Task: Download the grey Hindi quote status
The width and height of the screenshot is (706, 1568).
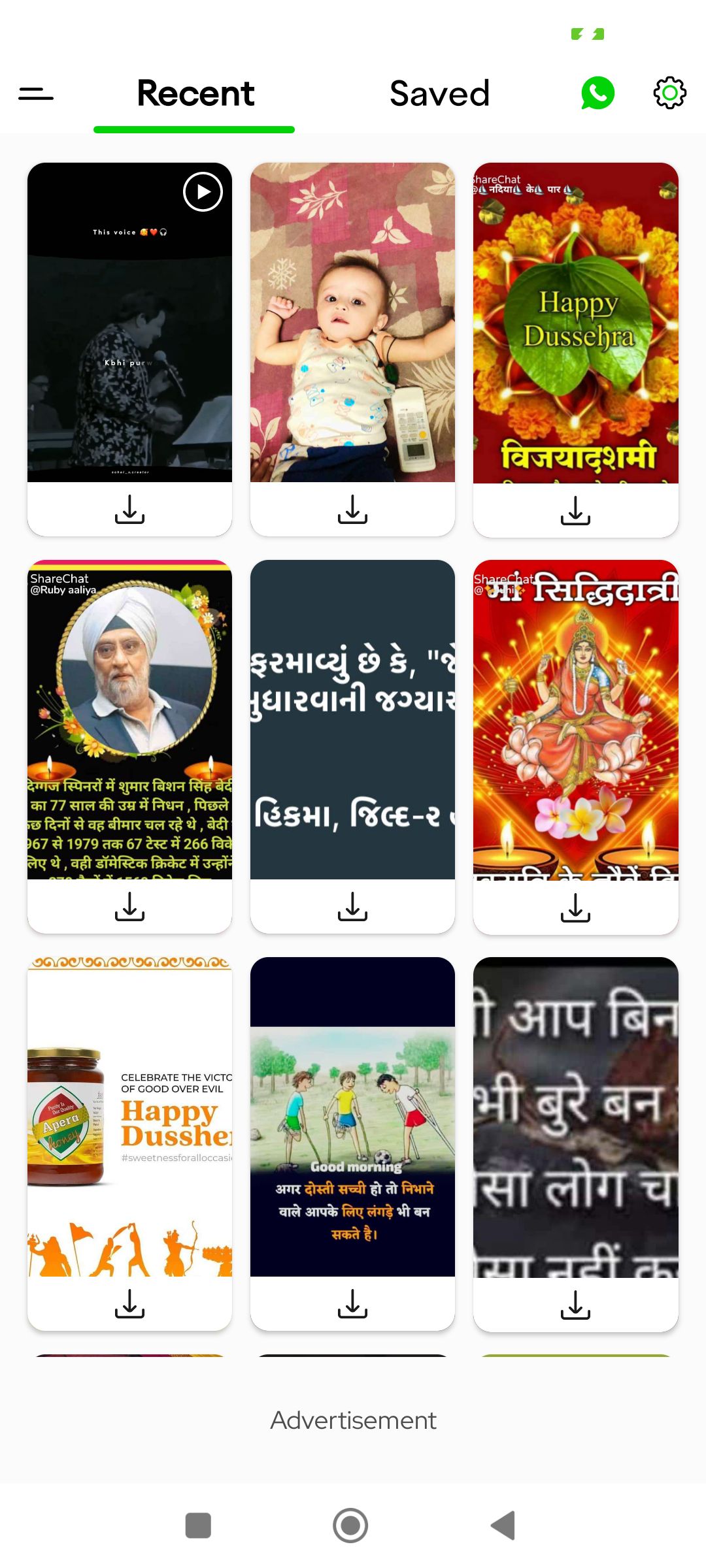Action: [x=575, y=1304]
